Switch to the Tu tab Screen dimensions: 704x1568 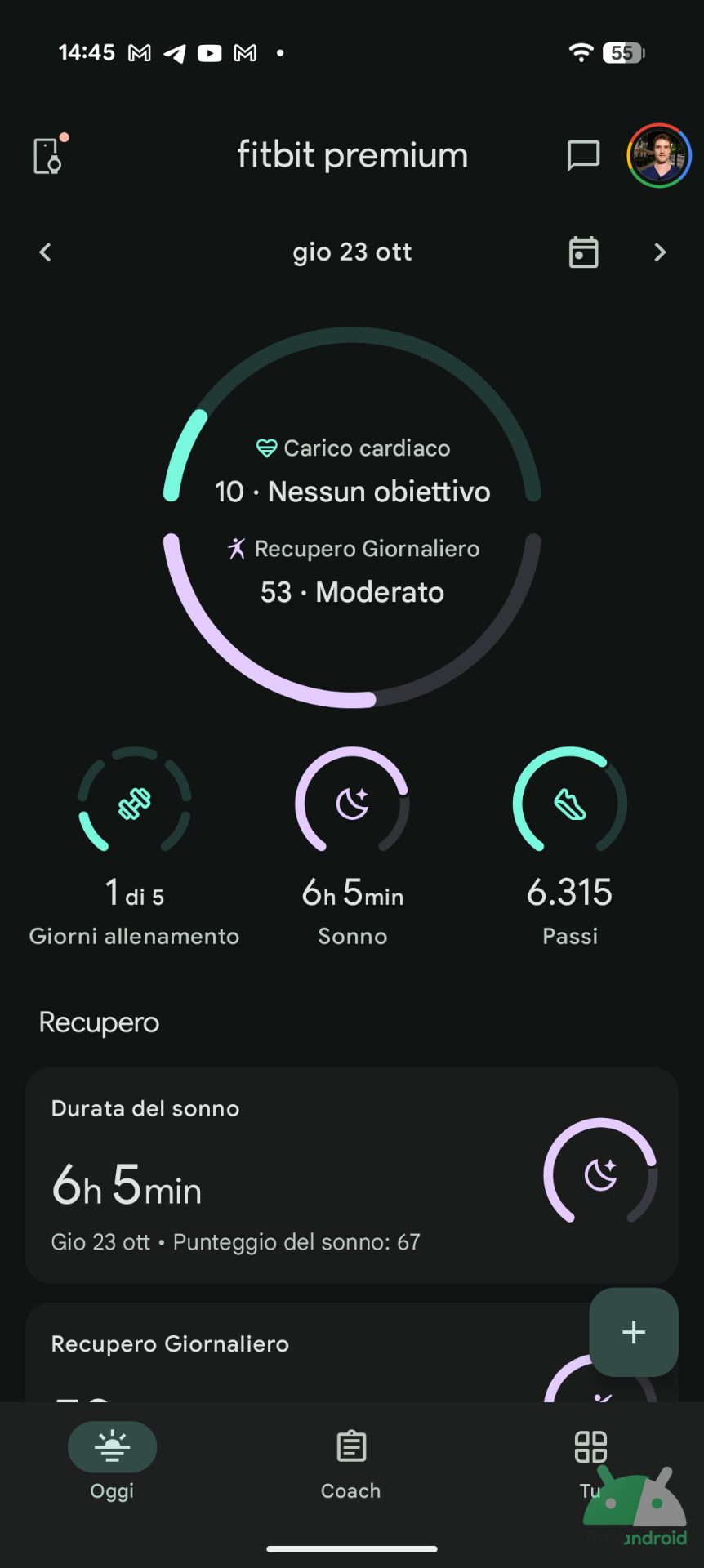point(590,1460)
